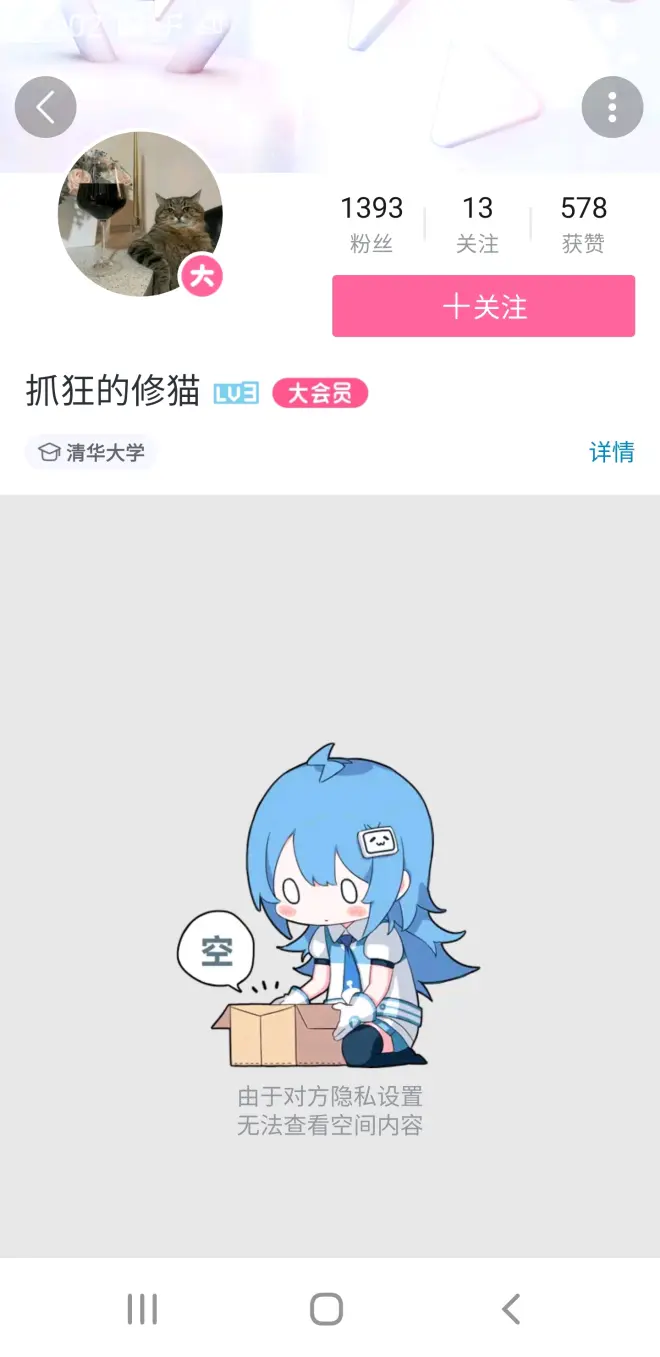Open the 详情 details link
This screenshot has width=660, height=1357.
pyautogui.click(x=611, y=452)
